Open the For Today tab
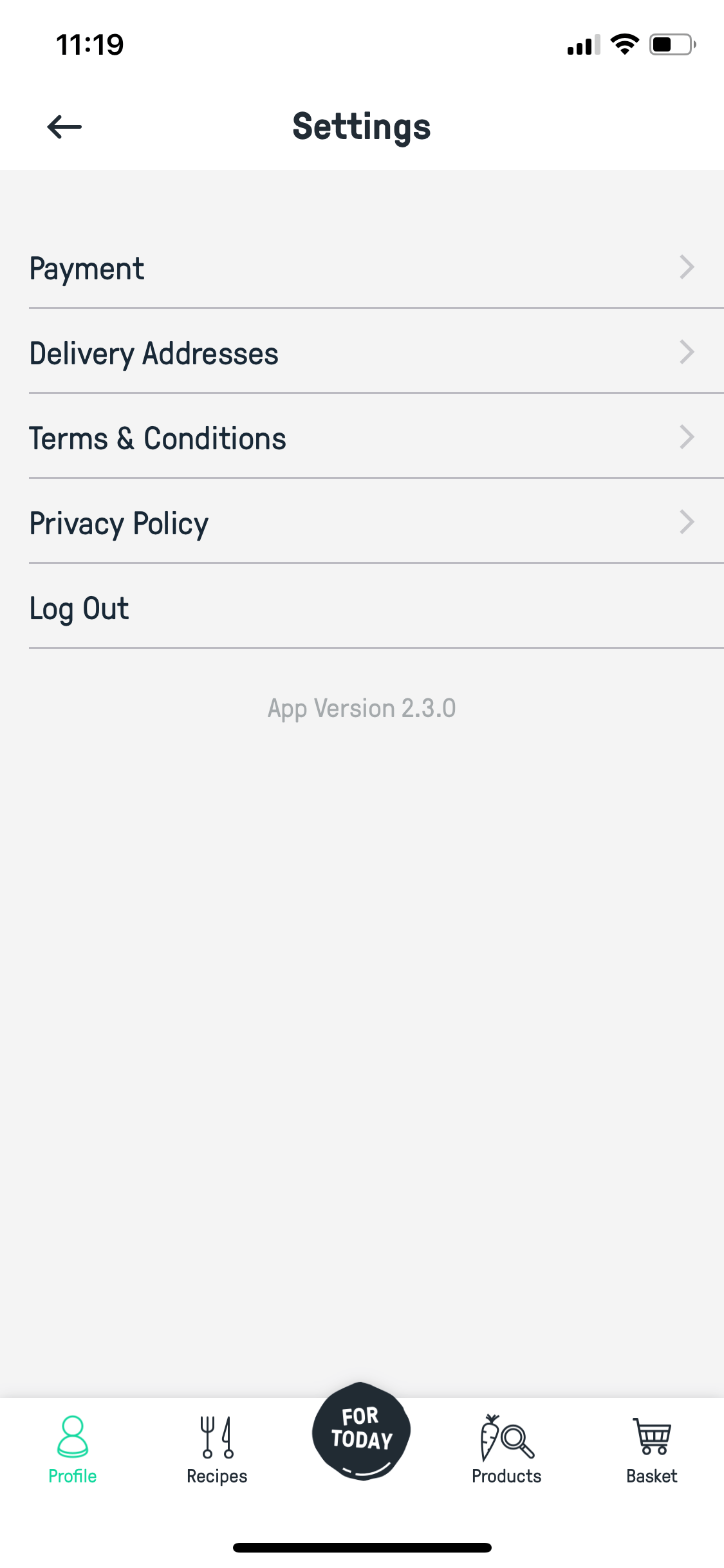724x1568 pixels. point(361,1432)
